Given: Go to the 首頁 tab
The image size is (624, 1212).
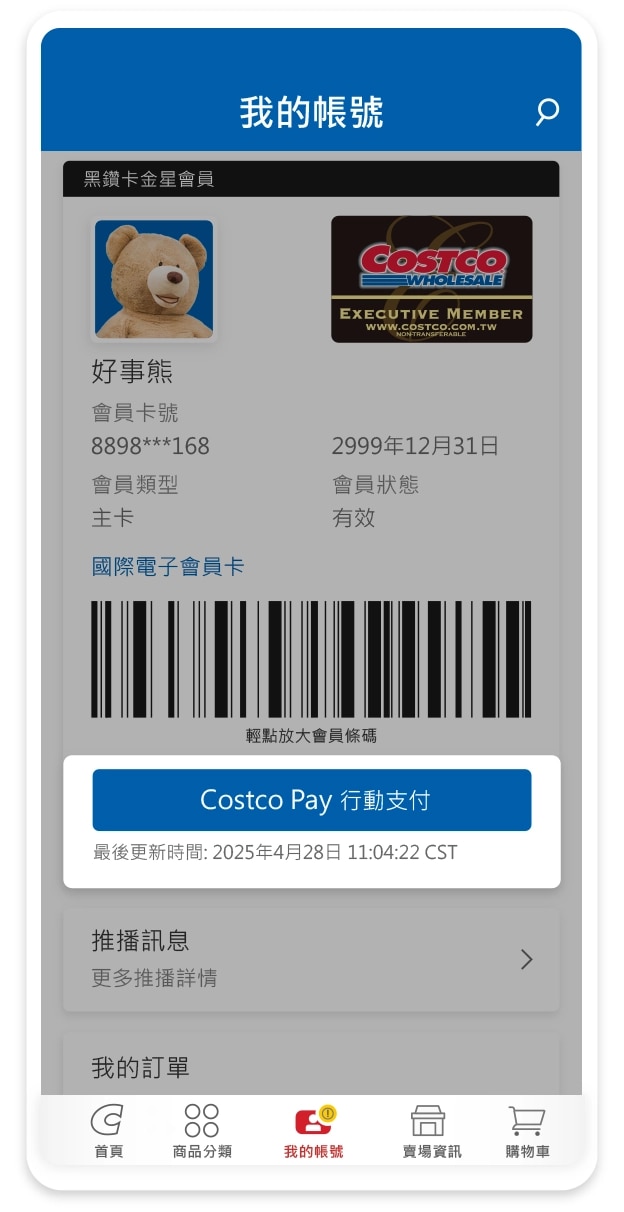Looking at the screenshot, I should pyautogui.click(x=108, y=1131).
